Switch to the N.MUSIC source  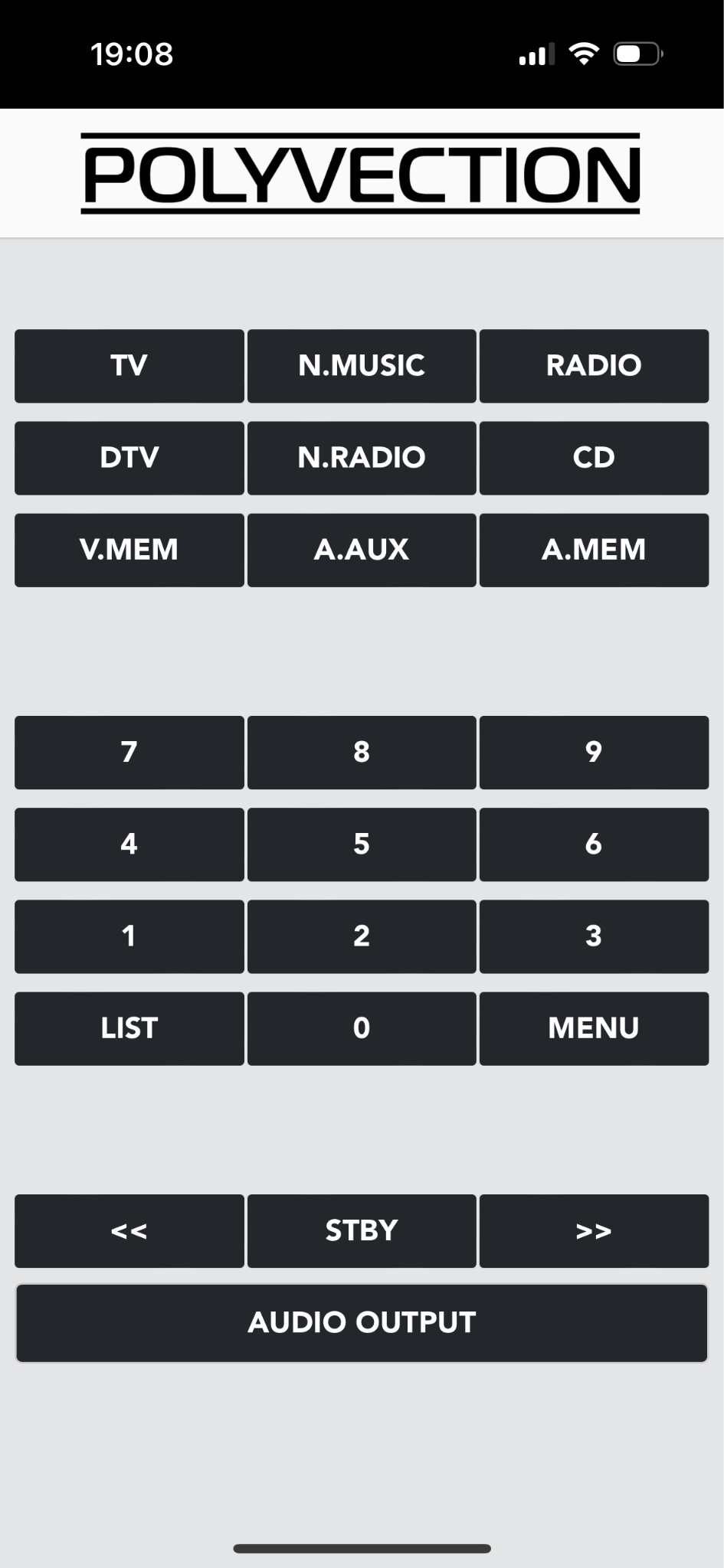click(362, 366)
